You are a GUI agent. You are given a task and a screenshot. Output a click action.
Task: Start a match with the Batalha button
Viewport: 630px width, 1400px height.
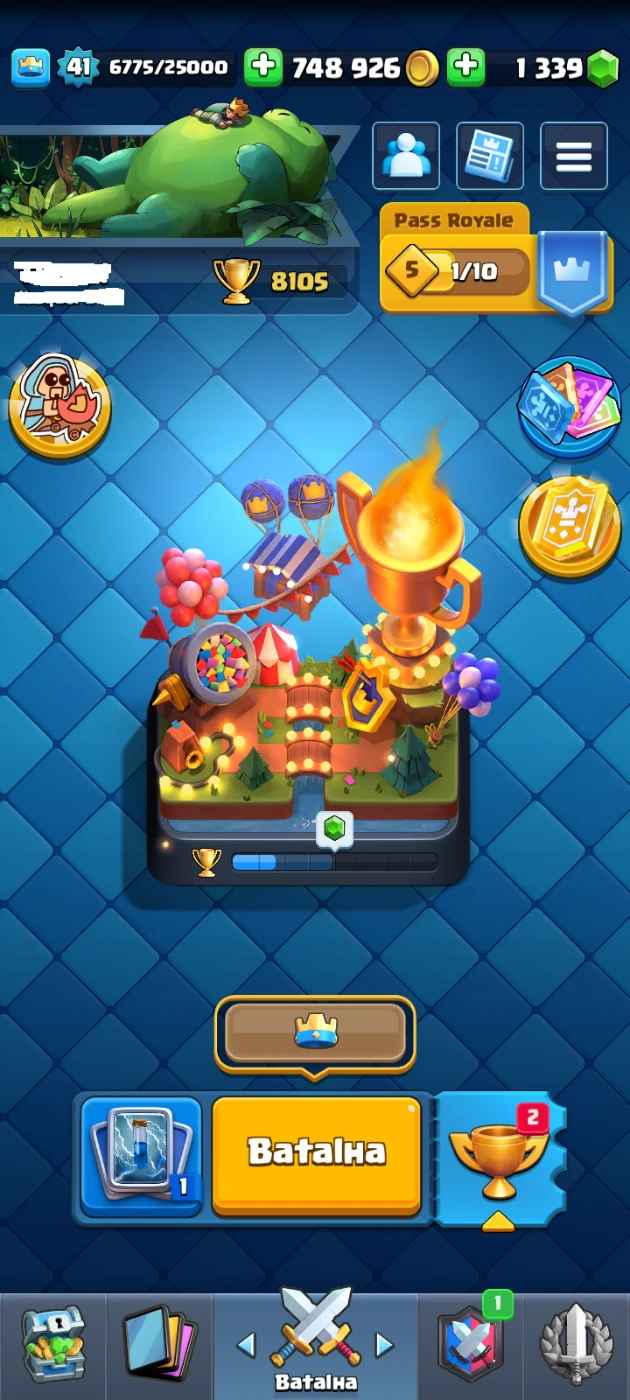pyautogui.click(x=316, y=1153)
